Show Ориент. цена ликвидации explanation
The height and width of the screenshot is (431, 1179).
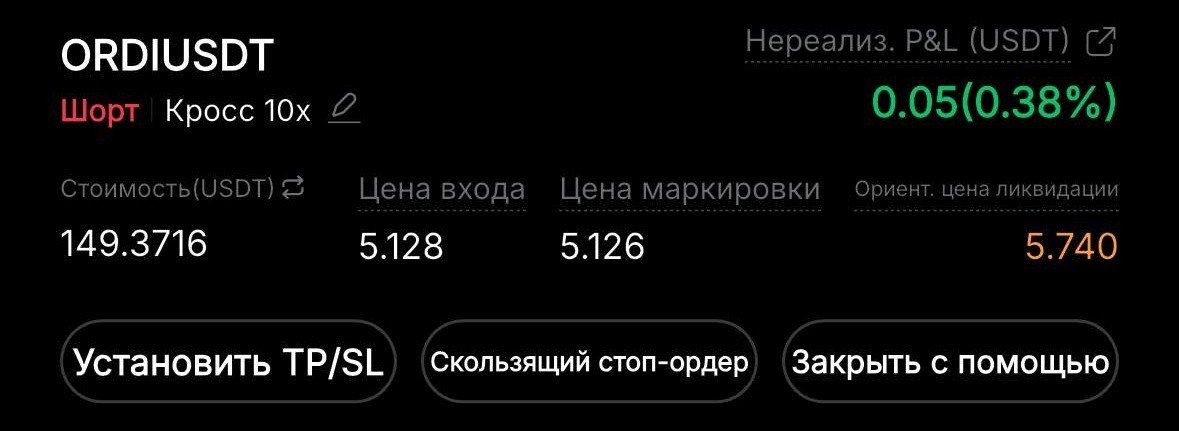[986, 189]
